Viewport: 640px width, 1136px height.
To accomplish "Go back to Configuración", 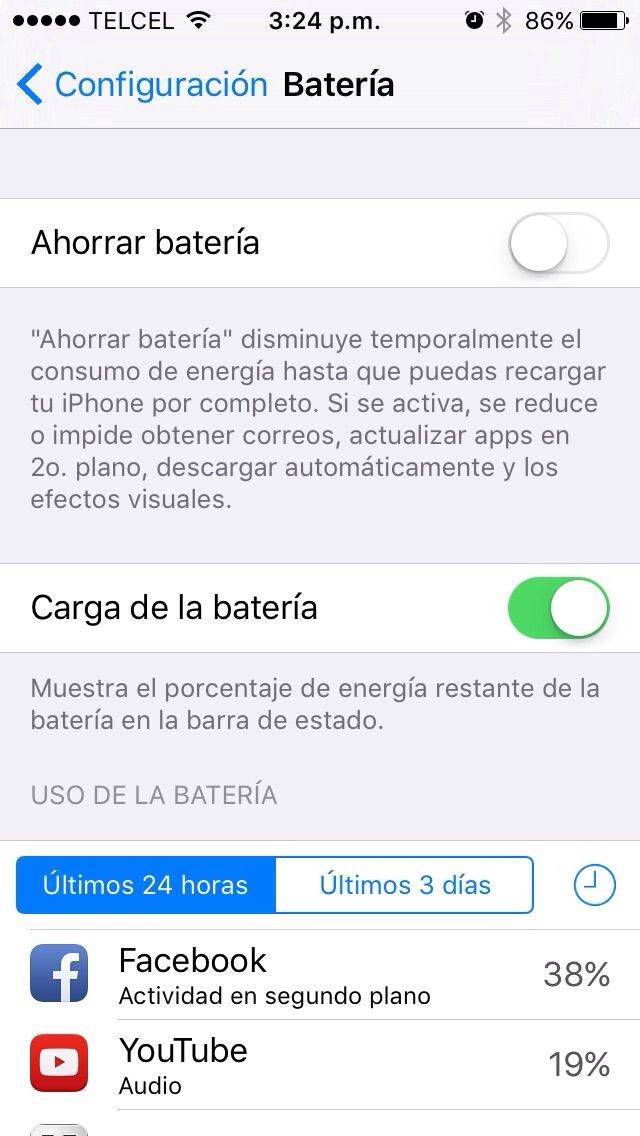I will tap(142, 85).
